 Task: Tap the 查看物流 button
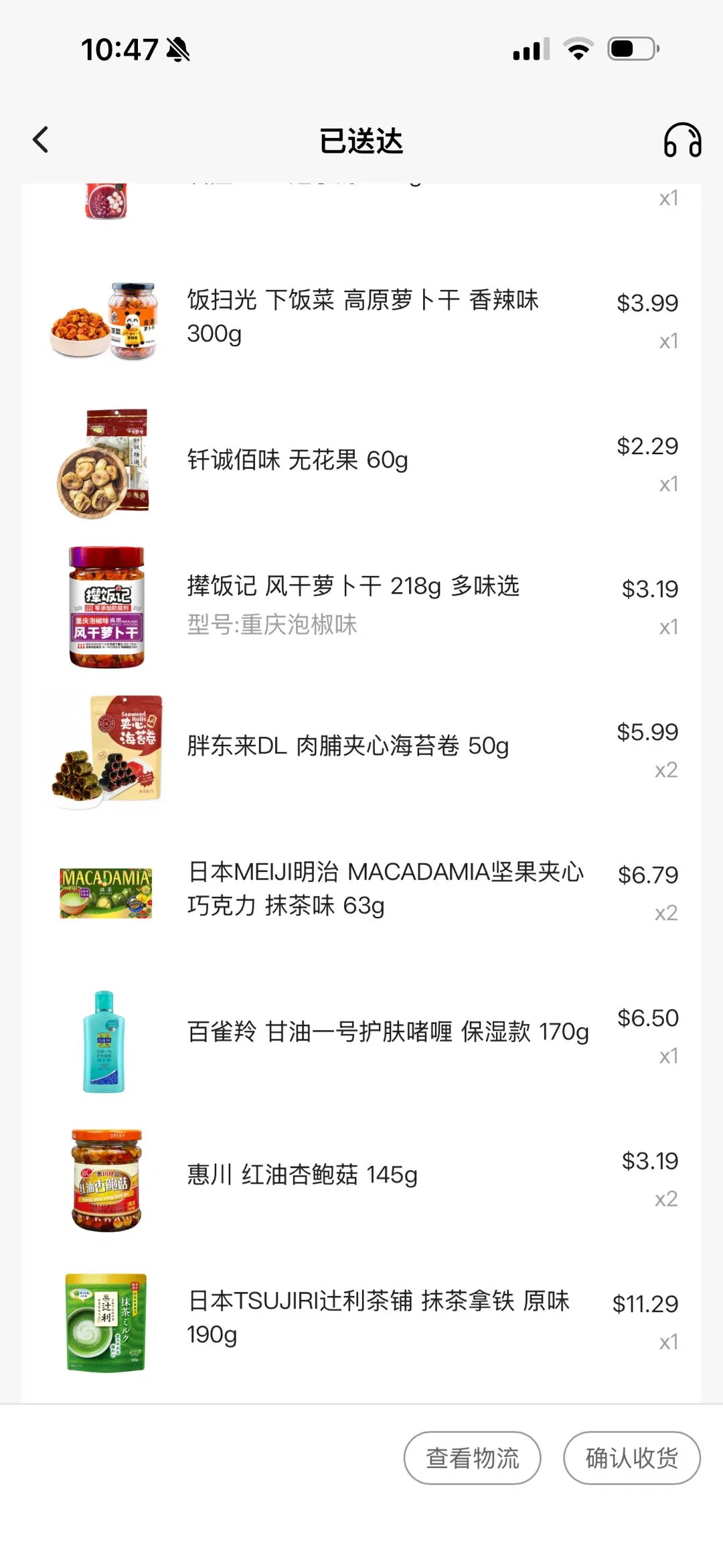pos(472,1457)
